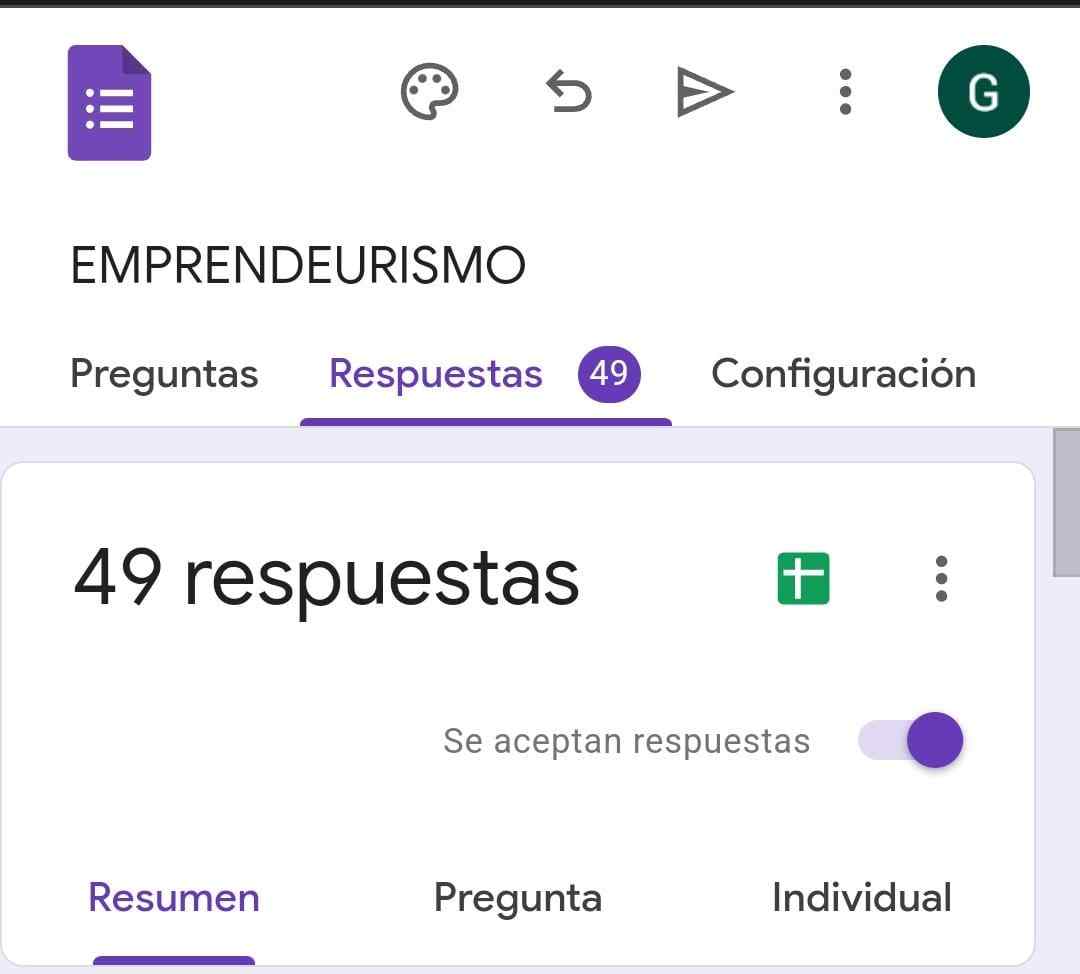Switch to the Individual view

[x=861, y=898]
